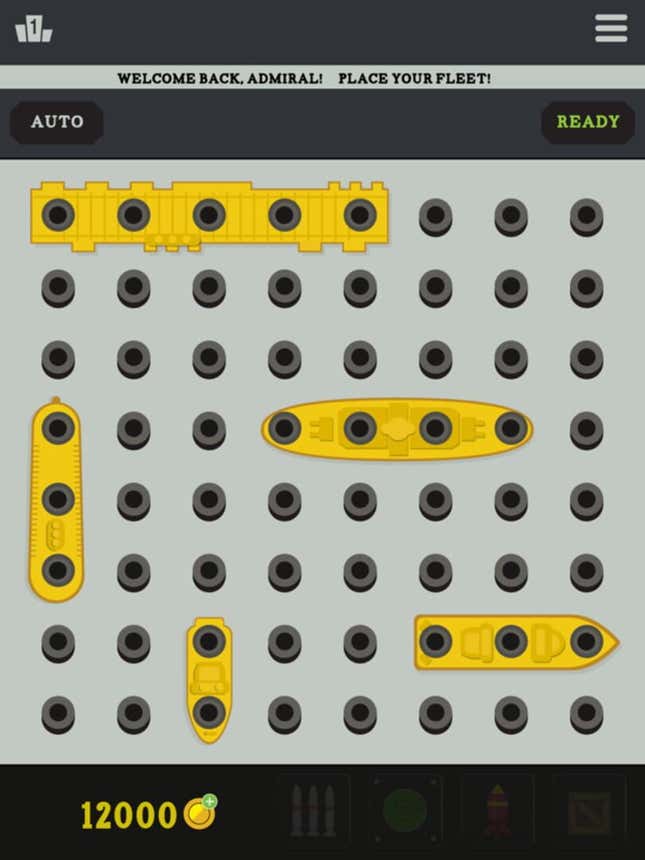Tap the five-hole aircraft carrier
The image size is (645, 860).
pyautogui.click(x=208, y=215)
